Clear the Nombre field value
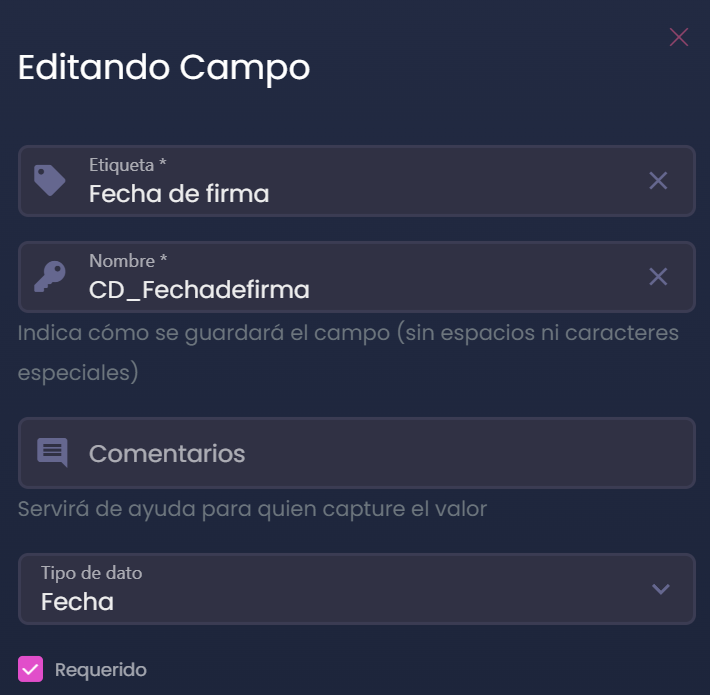This screenshot has width=710, height=695. coord(658,276)
